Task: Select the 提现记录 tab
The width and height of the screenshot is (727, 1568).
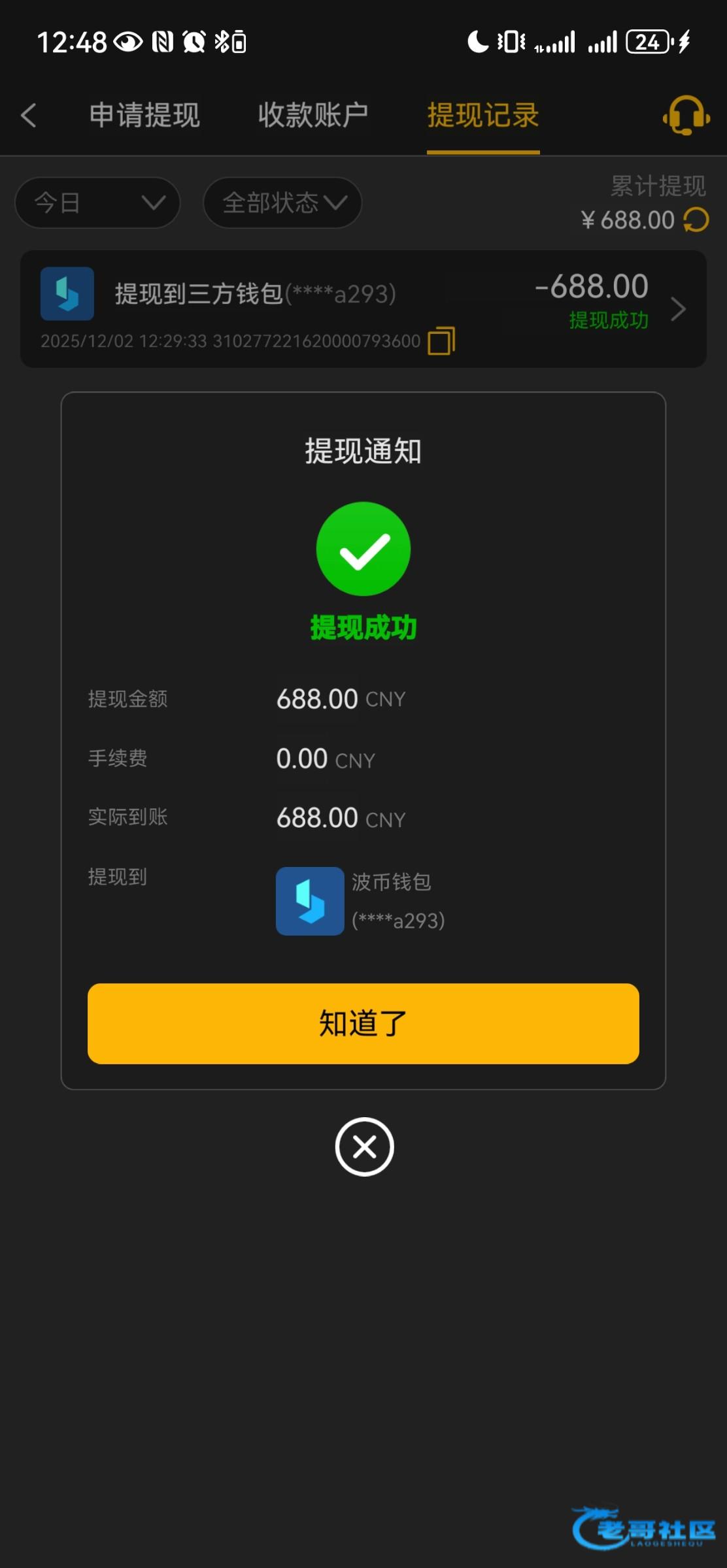Action: coord(483,116)
